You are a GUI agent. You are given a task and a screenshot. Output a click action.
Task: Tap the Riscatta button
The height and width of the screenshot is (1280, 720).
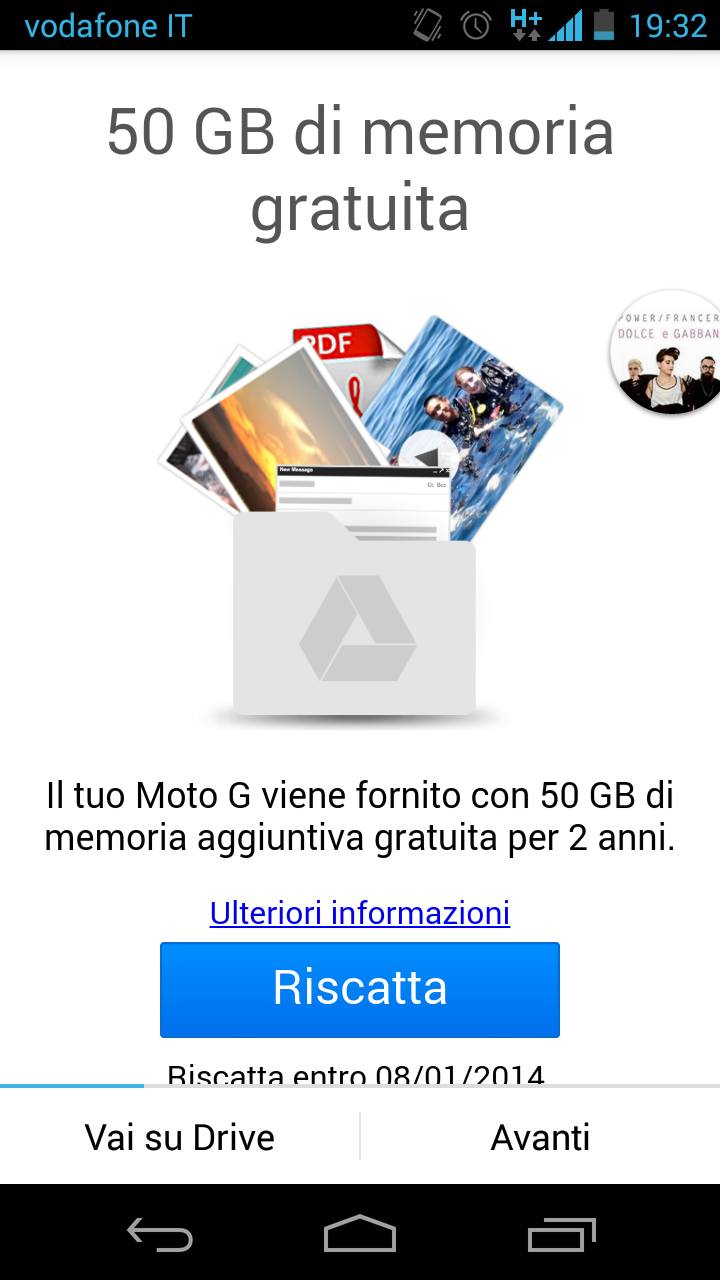point(360,989)
